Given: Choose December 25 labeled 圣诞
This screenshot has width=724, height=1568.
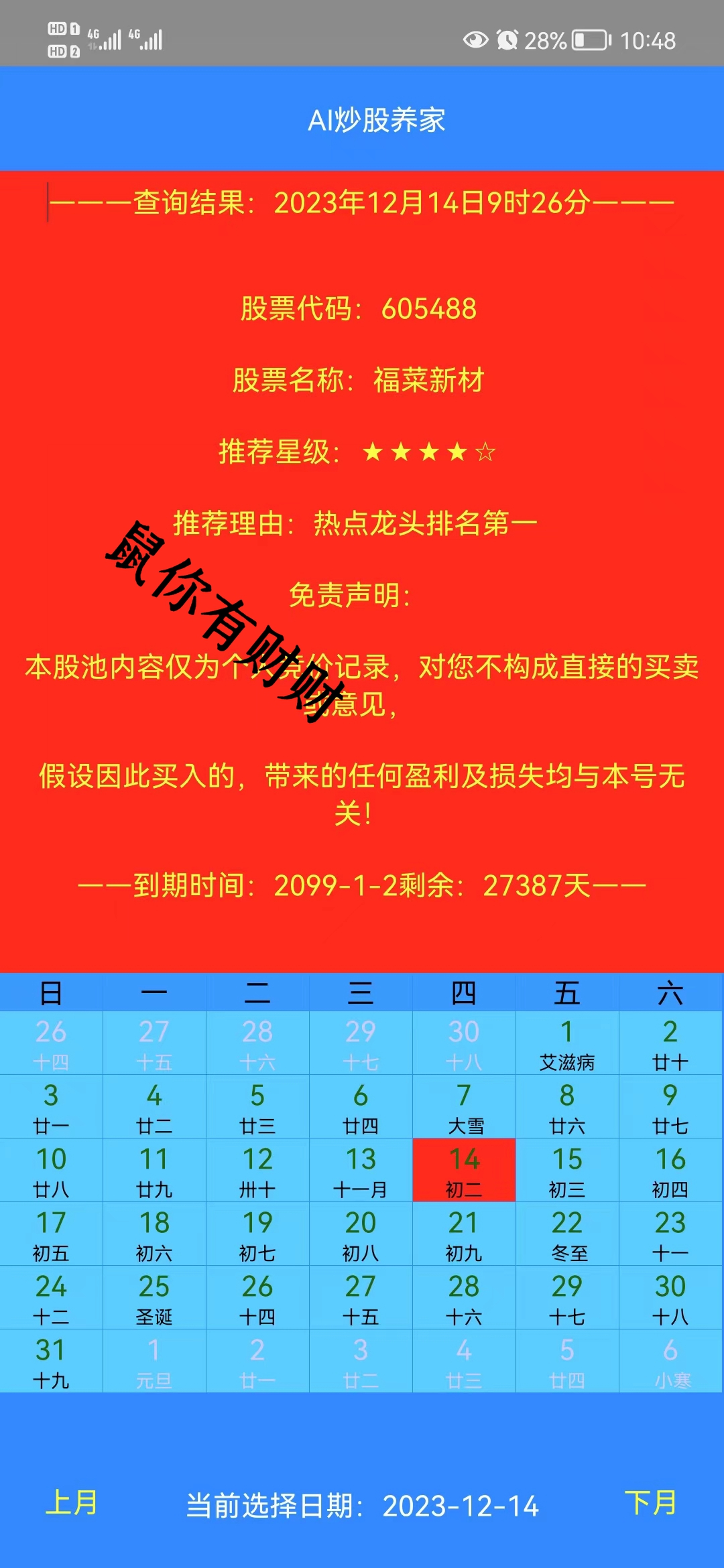Looking at the screenshot, I should pyautogui.click(x=154, y=1297).
